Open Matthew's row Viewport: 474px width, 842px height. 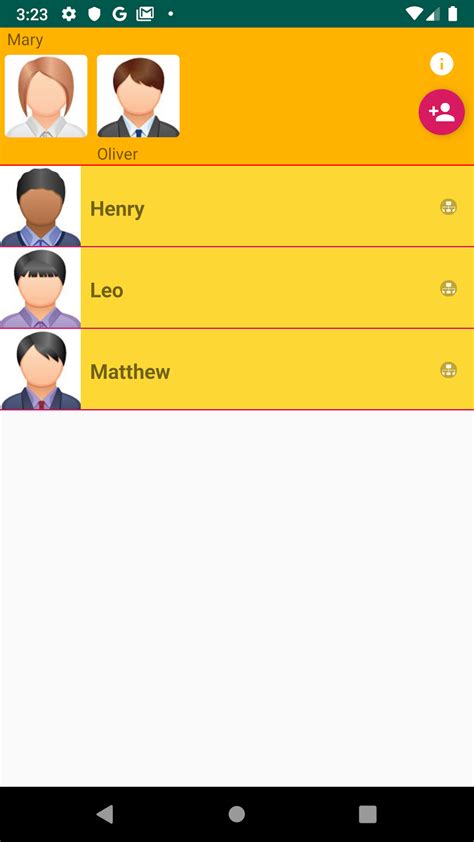point(237,369)
